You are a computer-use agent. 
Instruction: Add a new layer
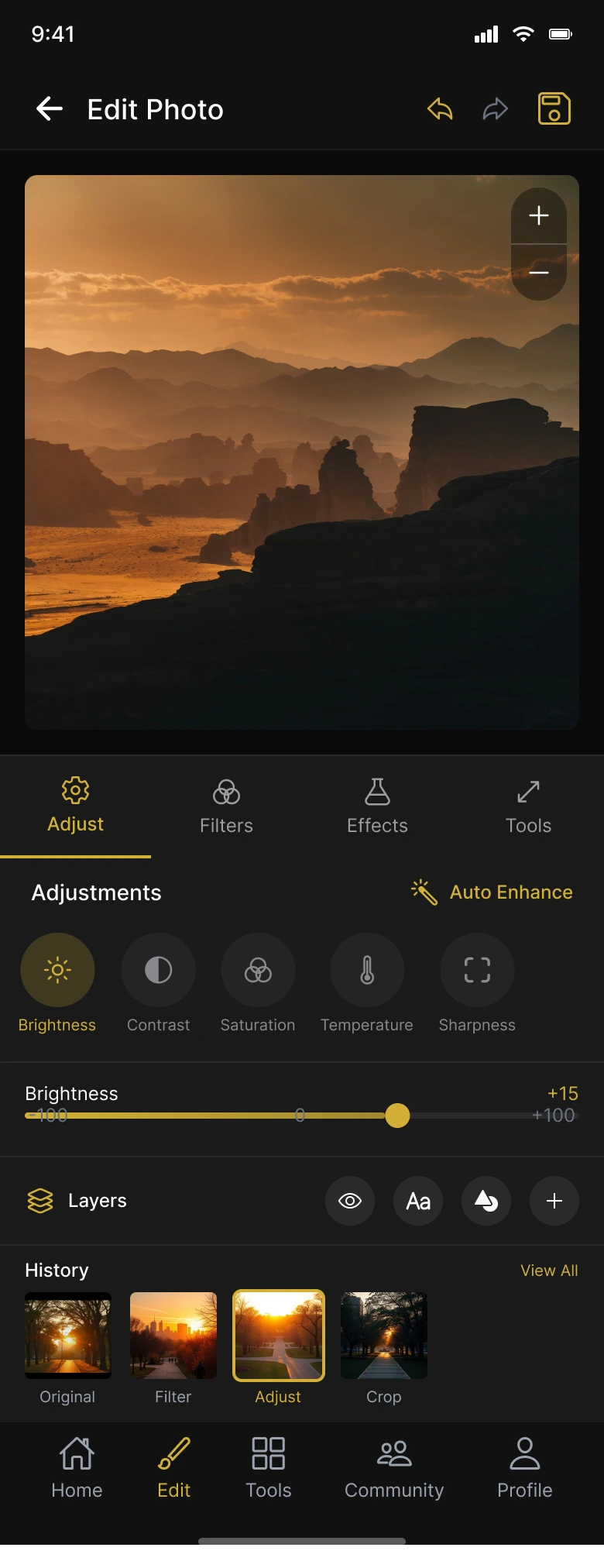pyautogui.click(x=554, y=1201)
